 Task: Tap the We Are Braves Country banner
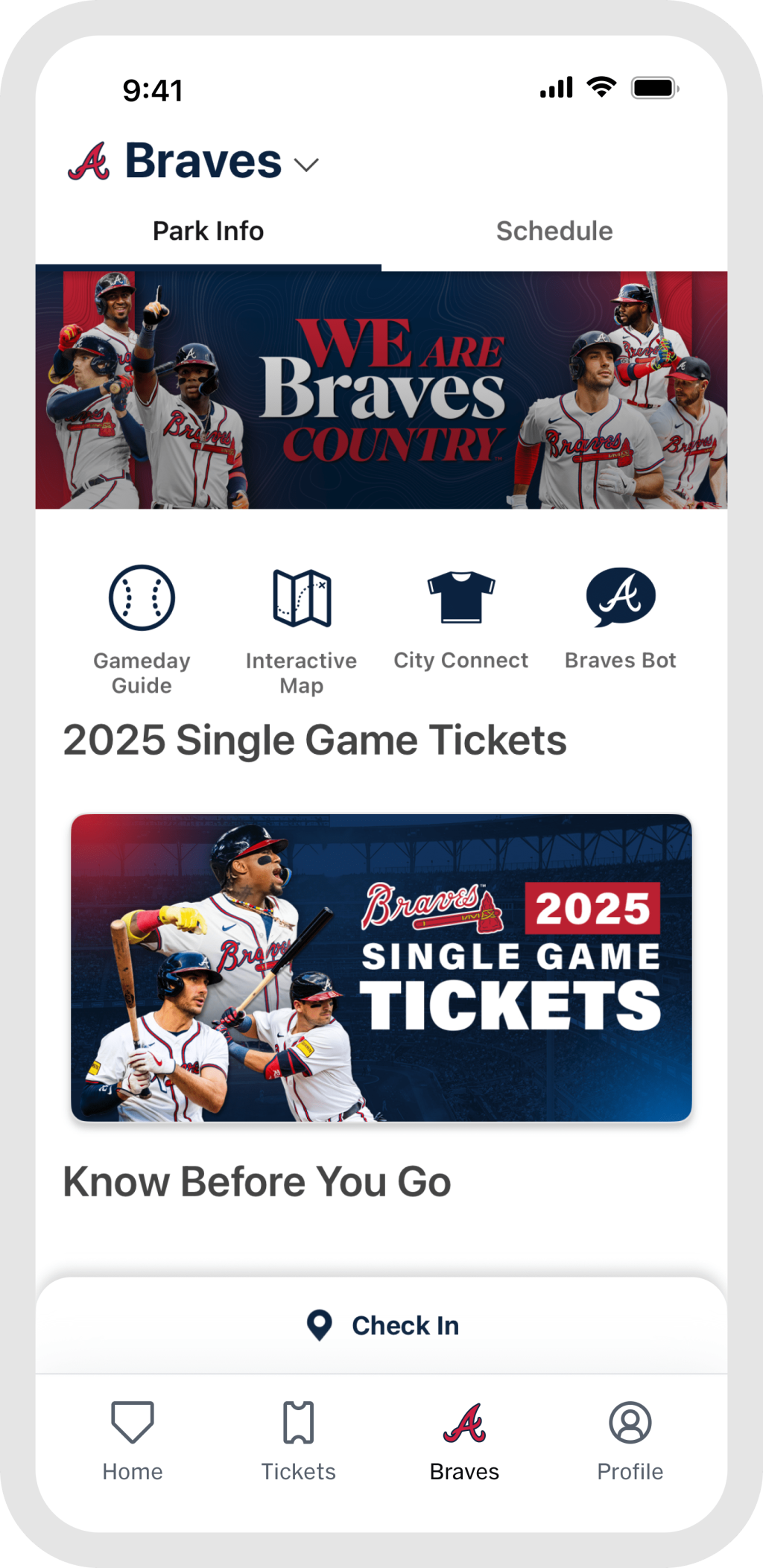pyautogui.click(x=381, y=384)
